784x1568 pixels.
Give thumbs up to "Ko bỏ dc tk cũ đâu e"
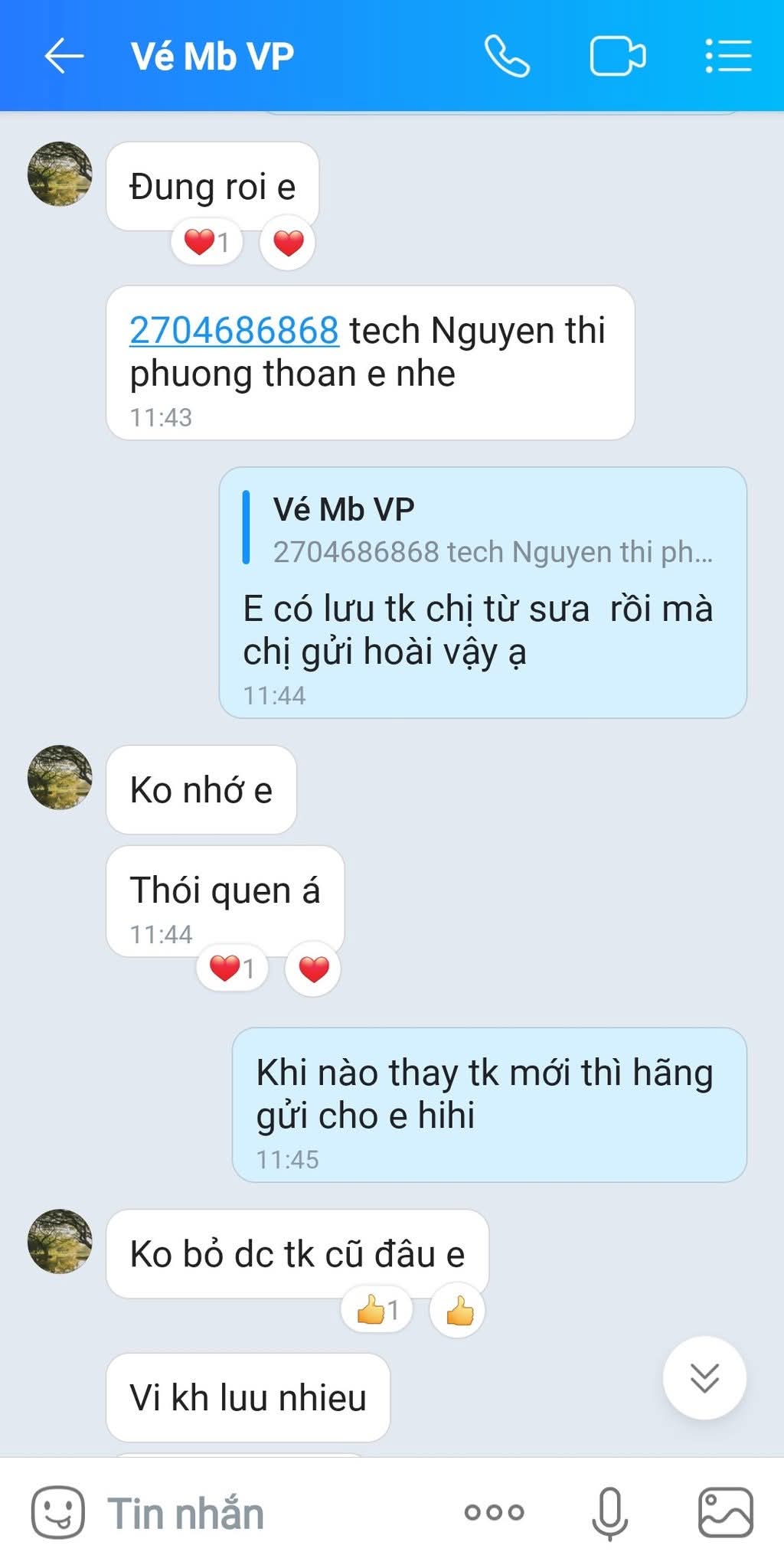pos(458,1311)
